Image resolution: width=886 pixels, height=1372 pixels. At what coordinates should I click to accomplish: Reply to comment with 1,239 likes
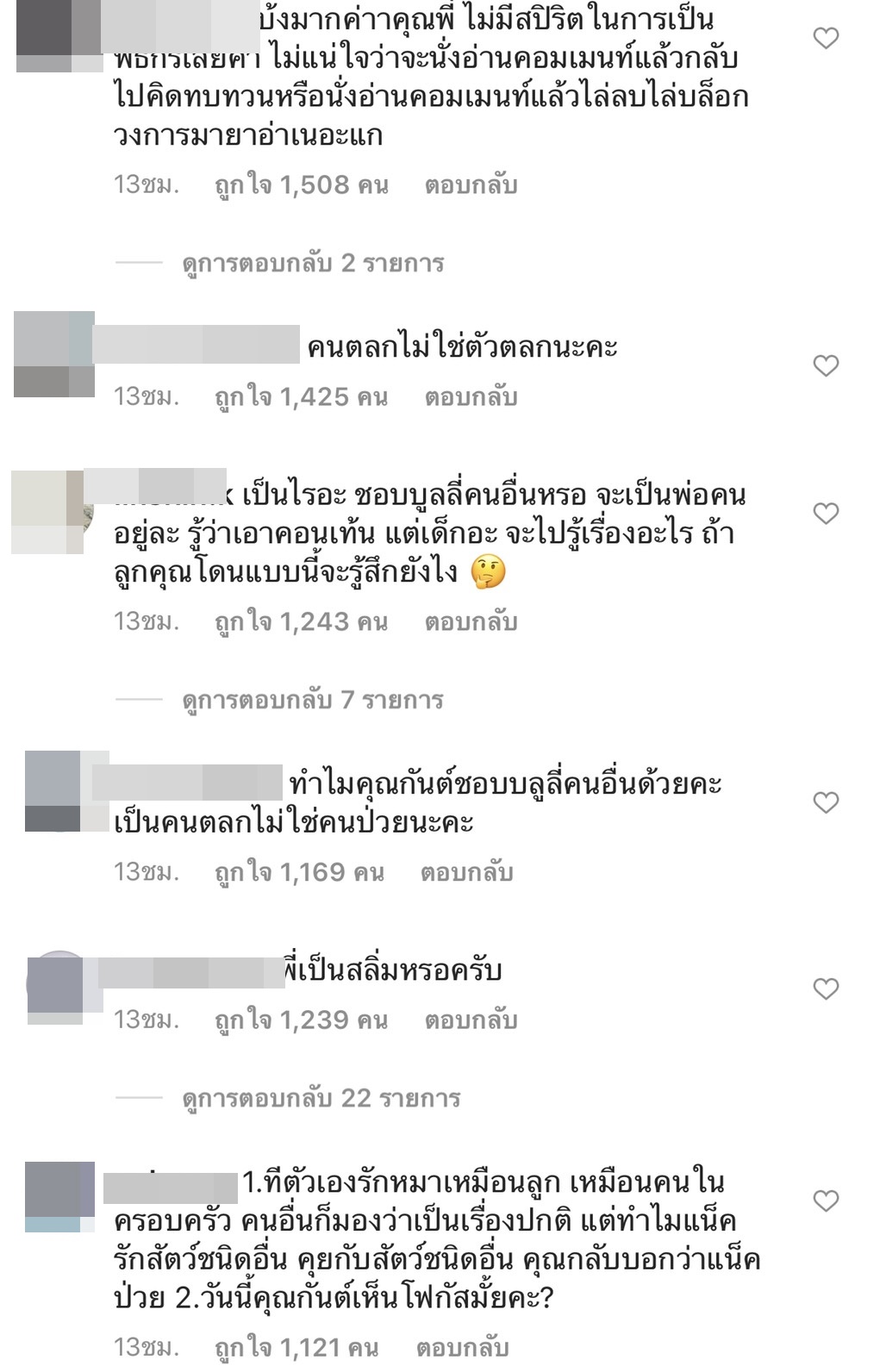[471, 1020]
